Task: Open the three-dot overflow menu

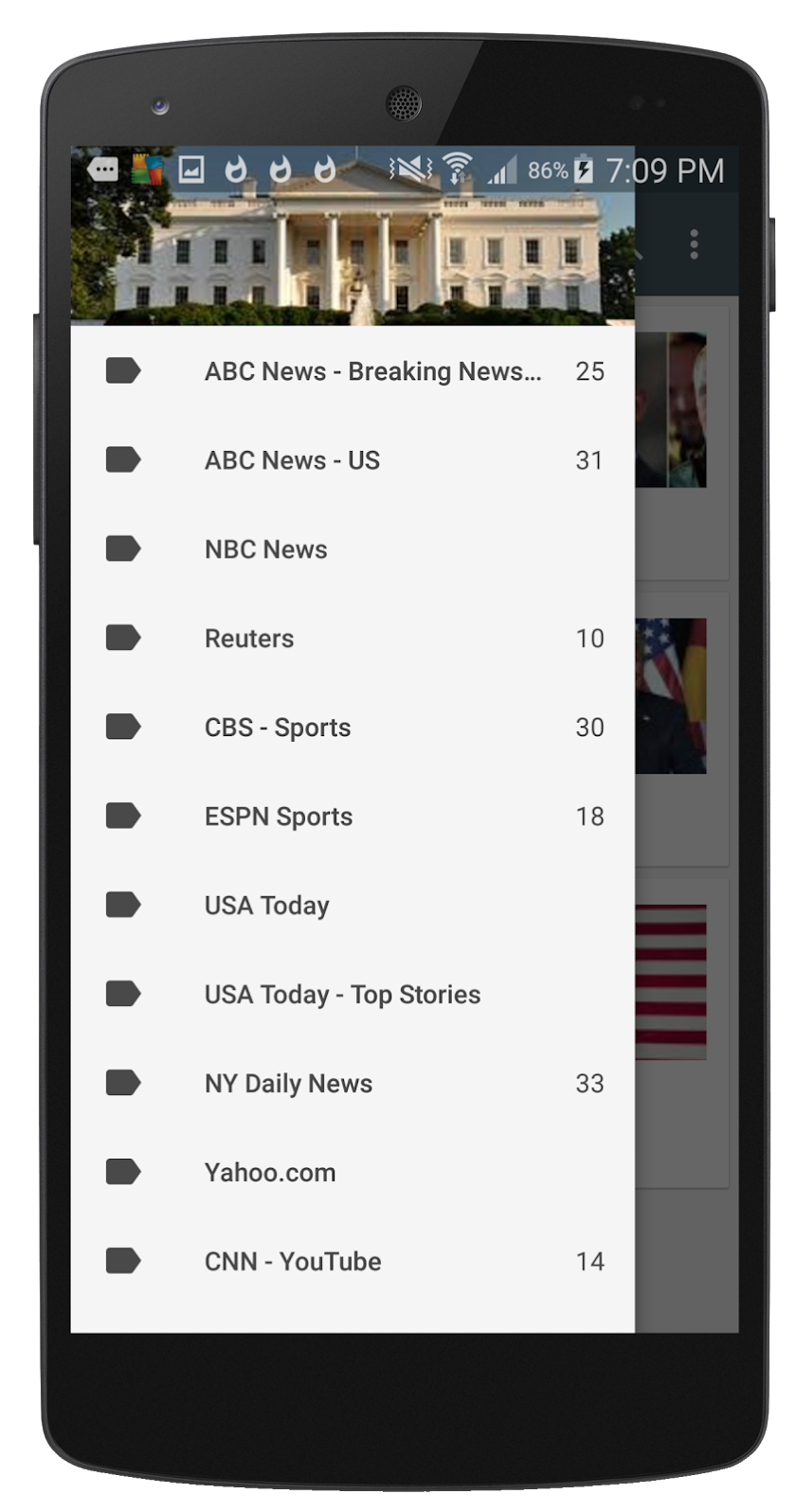Action: click(x=695, y=244)
